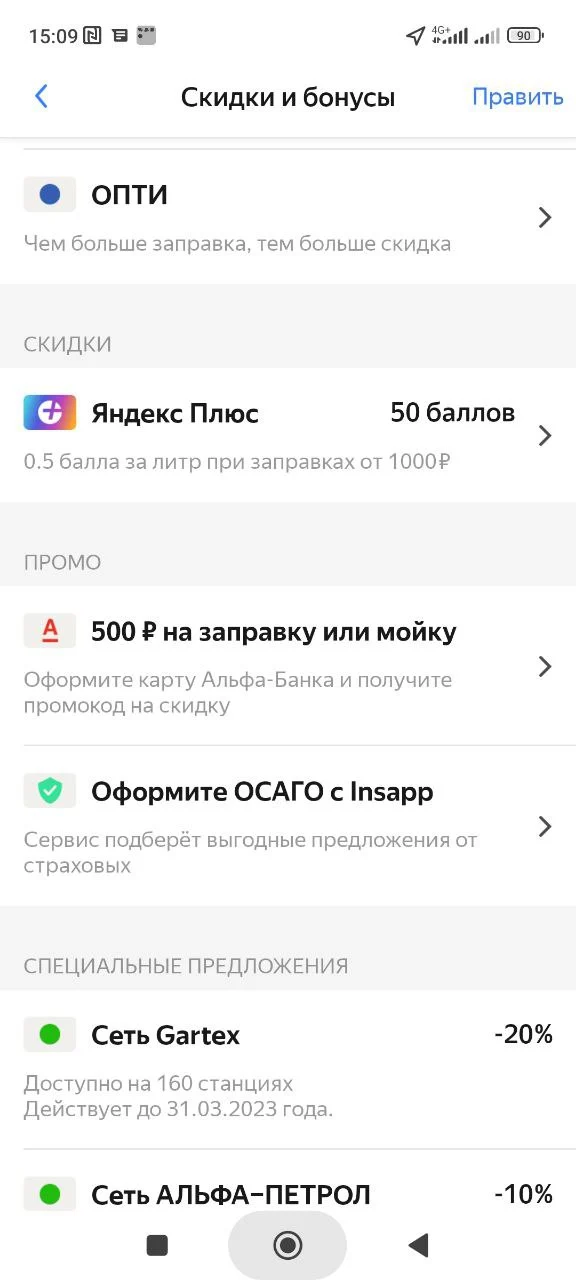This screenshot has height=1280, width=576.
Task: Open Яндекс Плюс 50 баллов row
Action: click(288, 435)
